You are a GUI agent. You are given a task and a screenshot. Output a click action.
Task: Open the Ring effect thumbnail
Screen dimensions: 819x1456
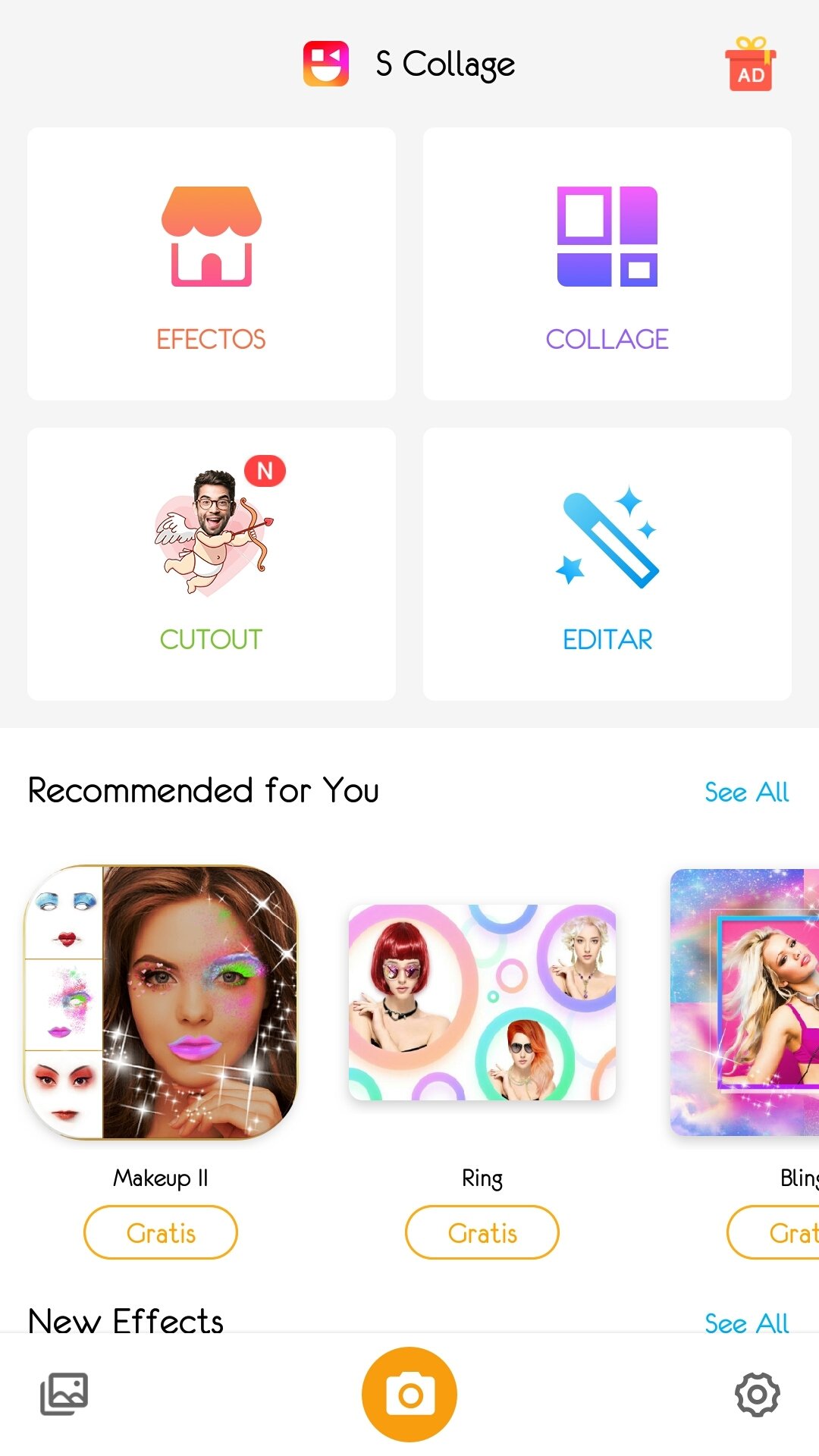point(482,1002)
